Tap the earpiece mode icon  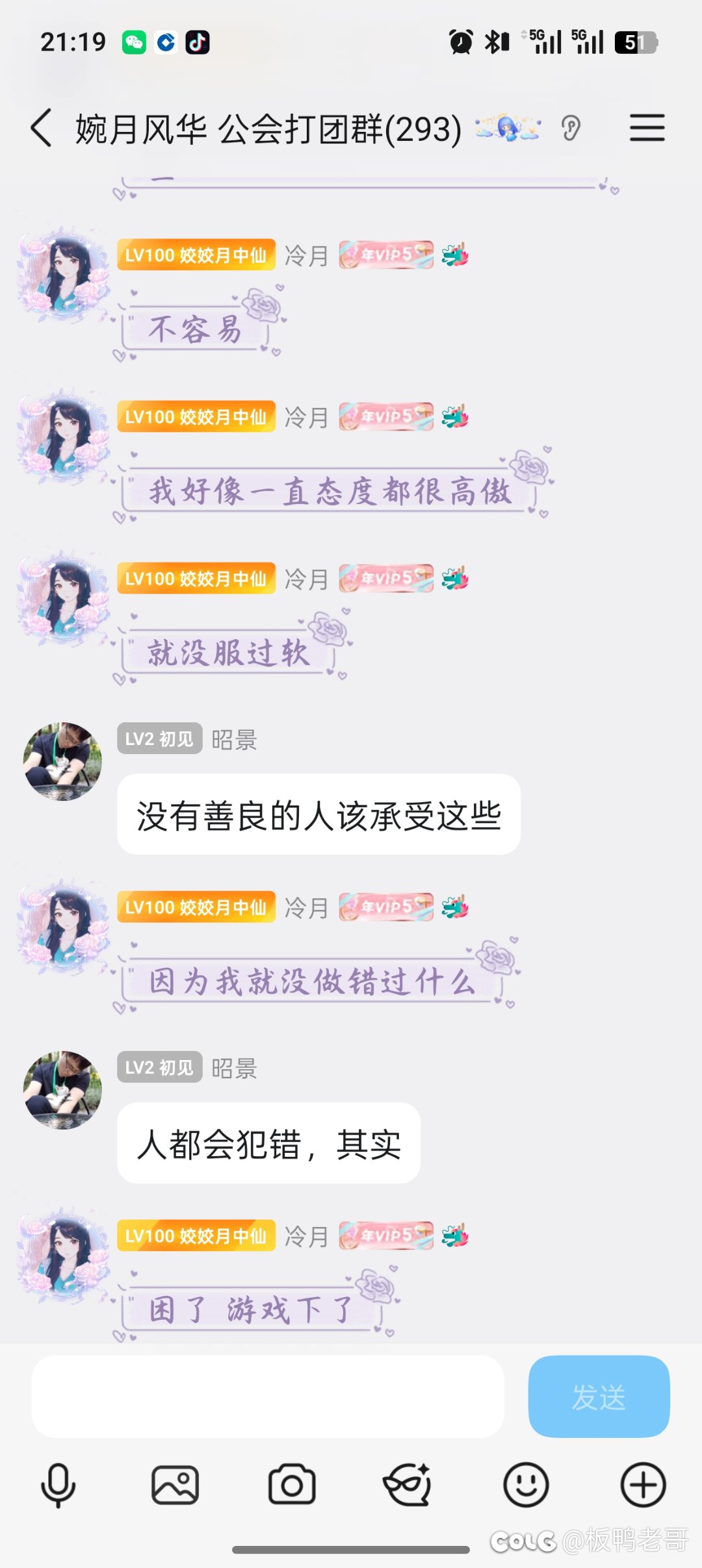coord(571,128)
